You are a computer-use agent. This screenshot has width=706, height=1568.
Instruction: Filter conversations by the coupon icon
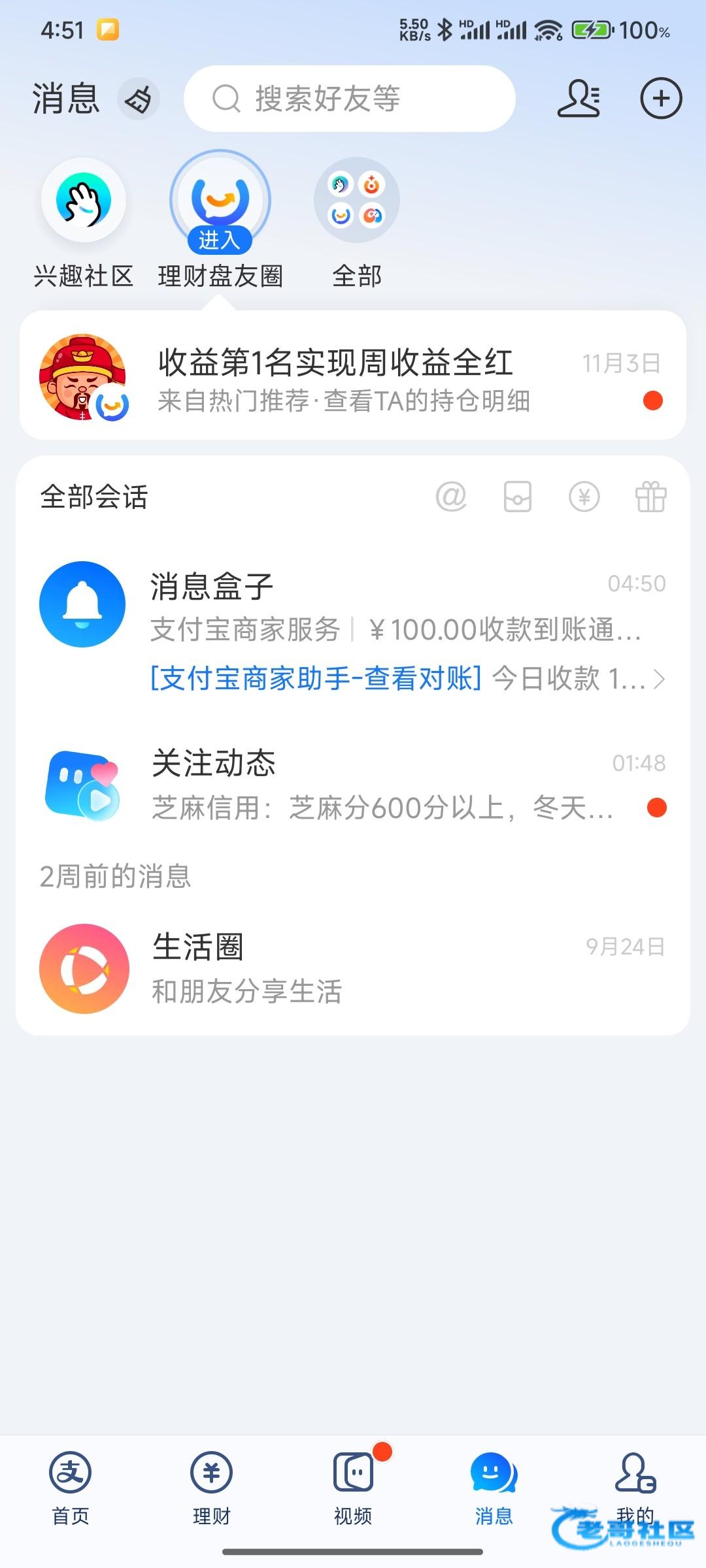(517, 497)
